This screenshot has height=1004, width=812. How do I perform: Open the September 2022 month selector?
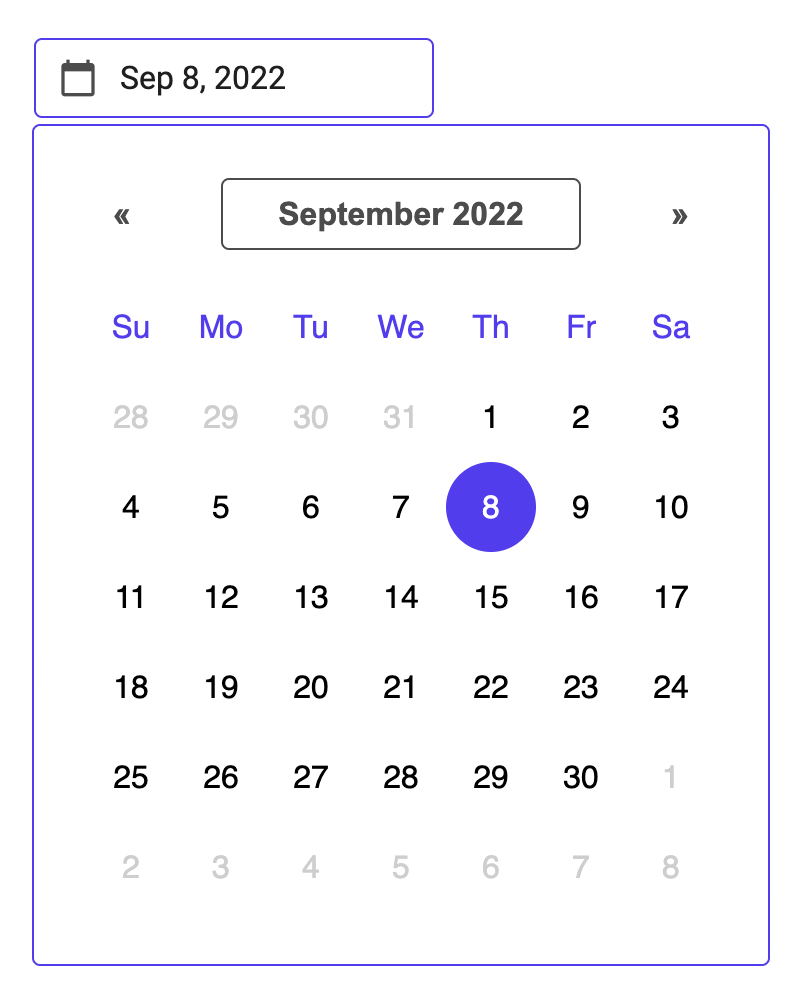click(400, 214)
